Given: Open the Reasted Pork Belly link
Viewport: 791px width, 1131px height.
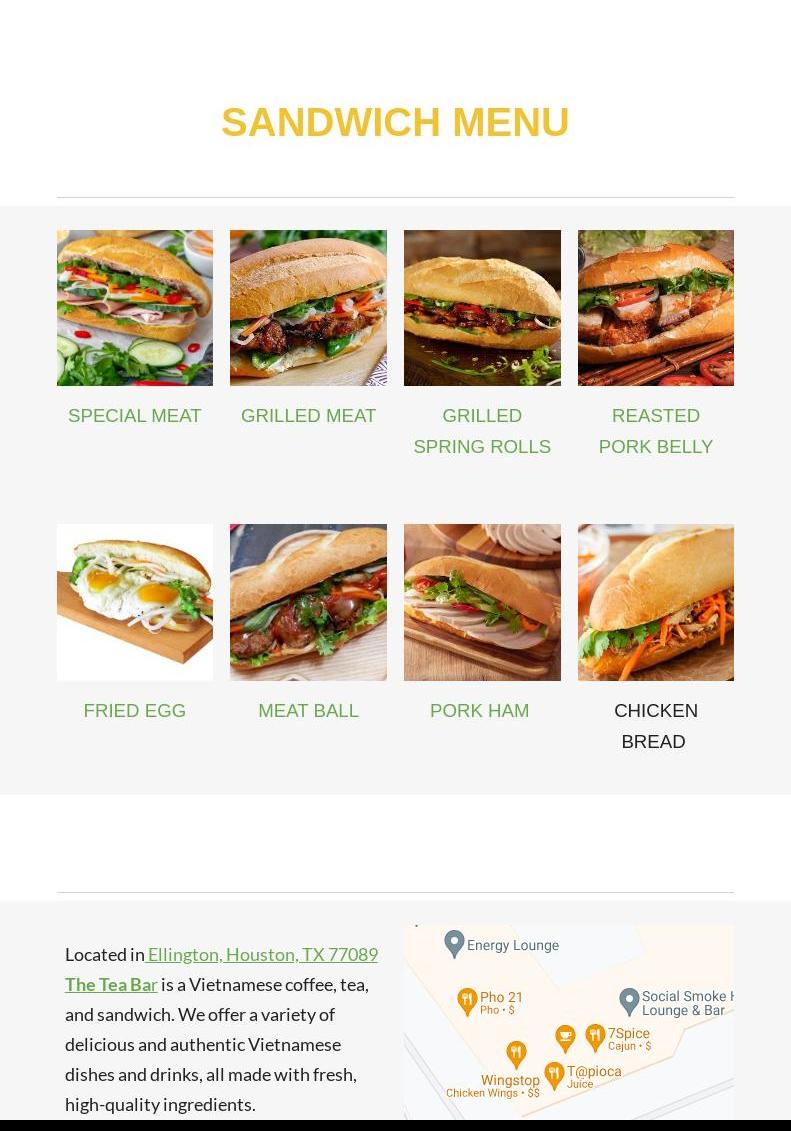Looking at the screenshot, I should 655,431.
